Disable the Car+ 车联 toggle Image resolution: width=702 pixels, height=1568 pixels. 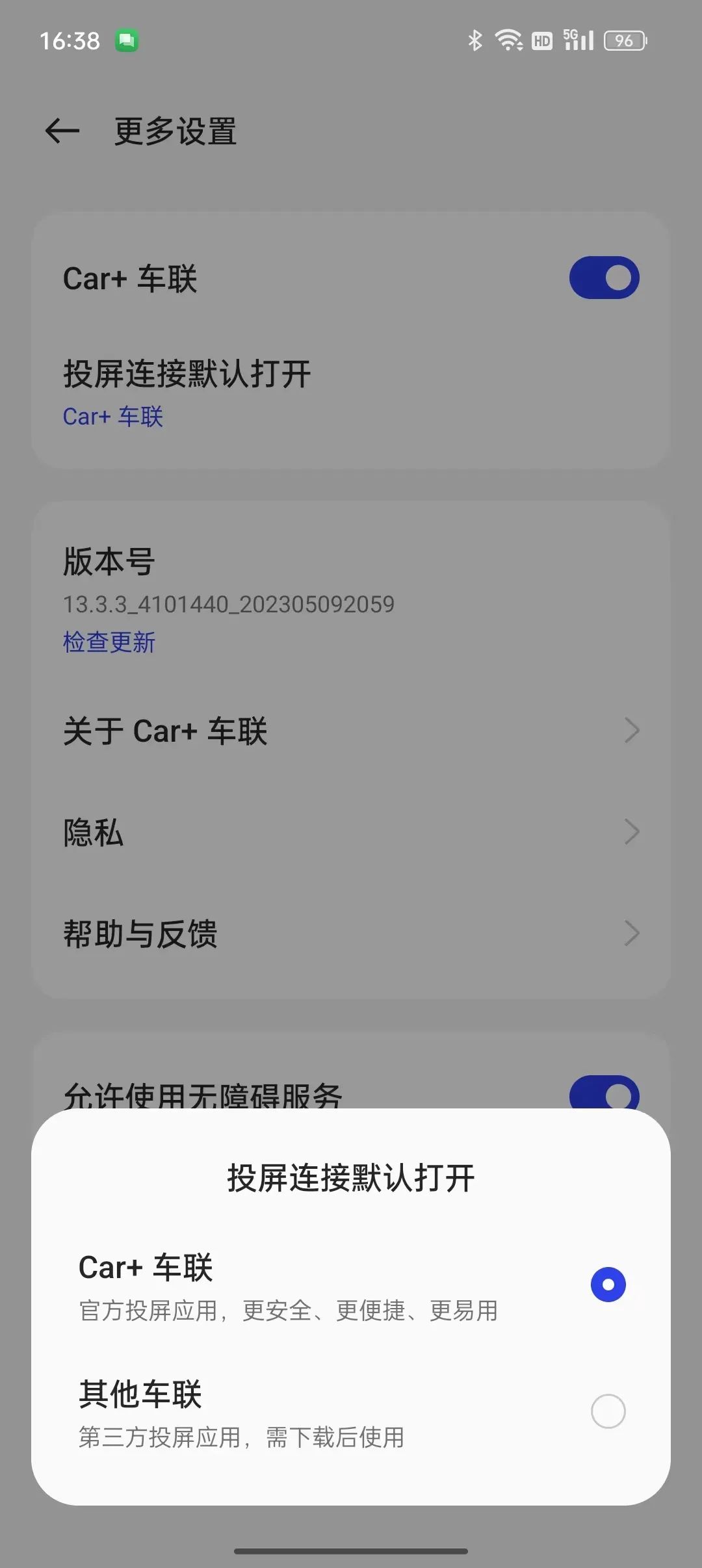point(603,276)
